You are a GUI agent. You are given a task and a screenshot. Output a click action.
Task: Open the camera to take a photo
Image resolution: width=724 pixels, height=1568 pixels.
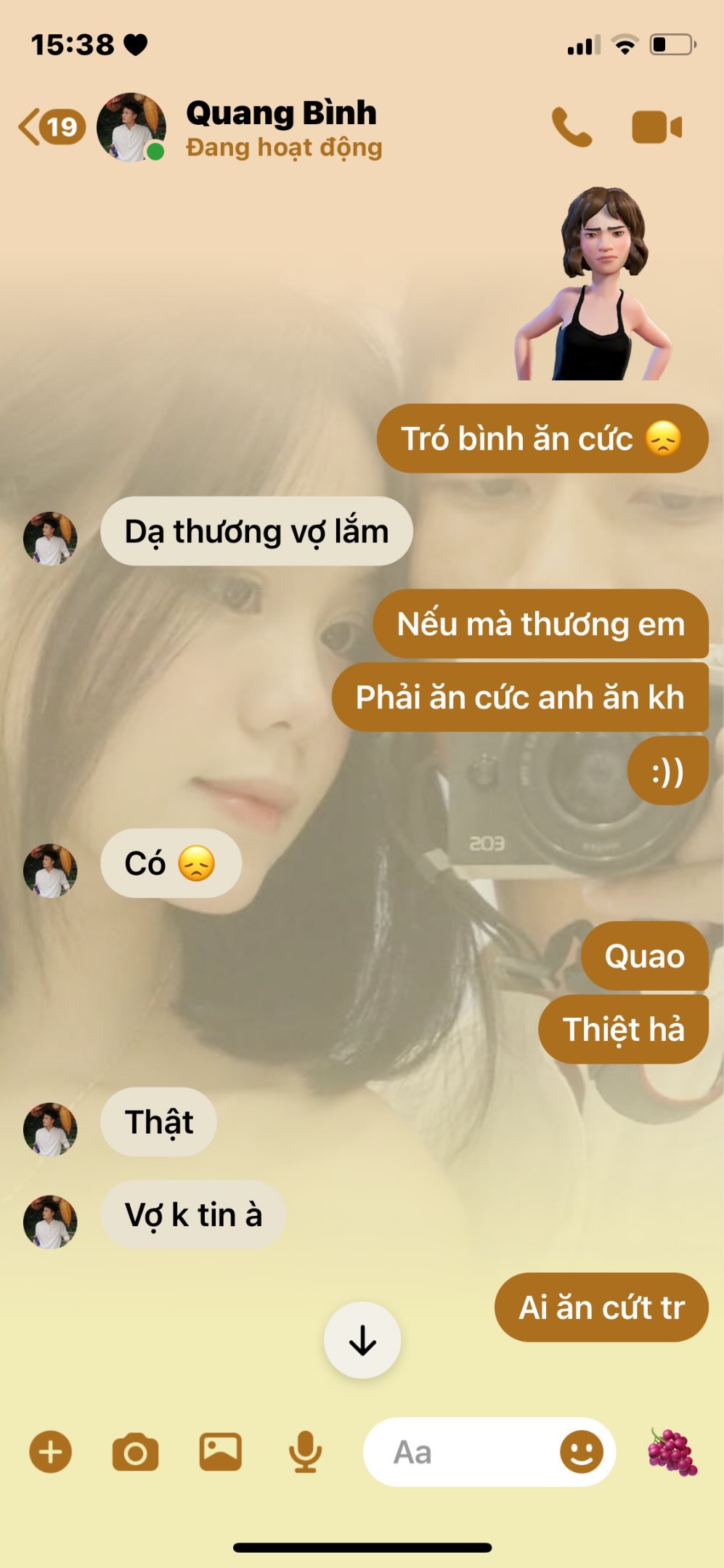coord(135,1453)
